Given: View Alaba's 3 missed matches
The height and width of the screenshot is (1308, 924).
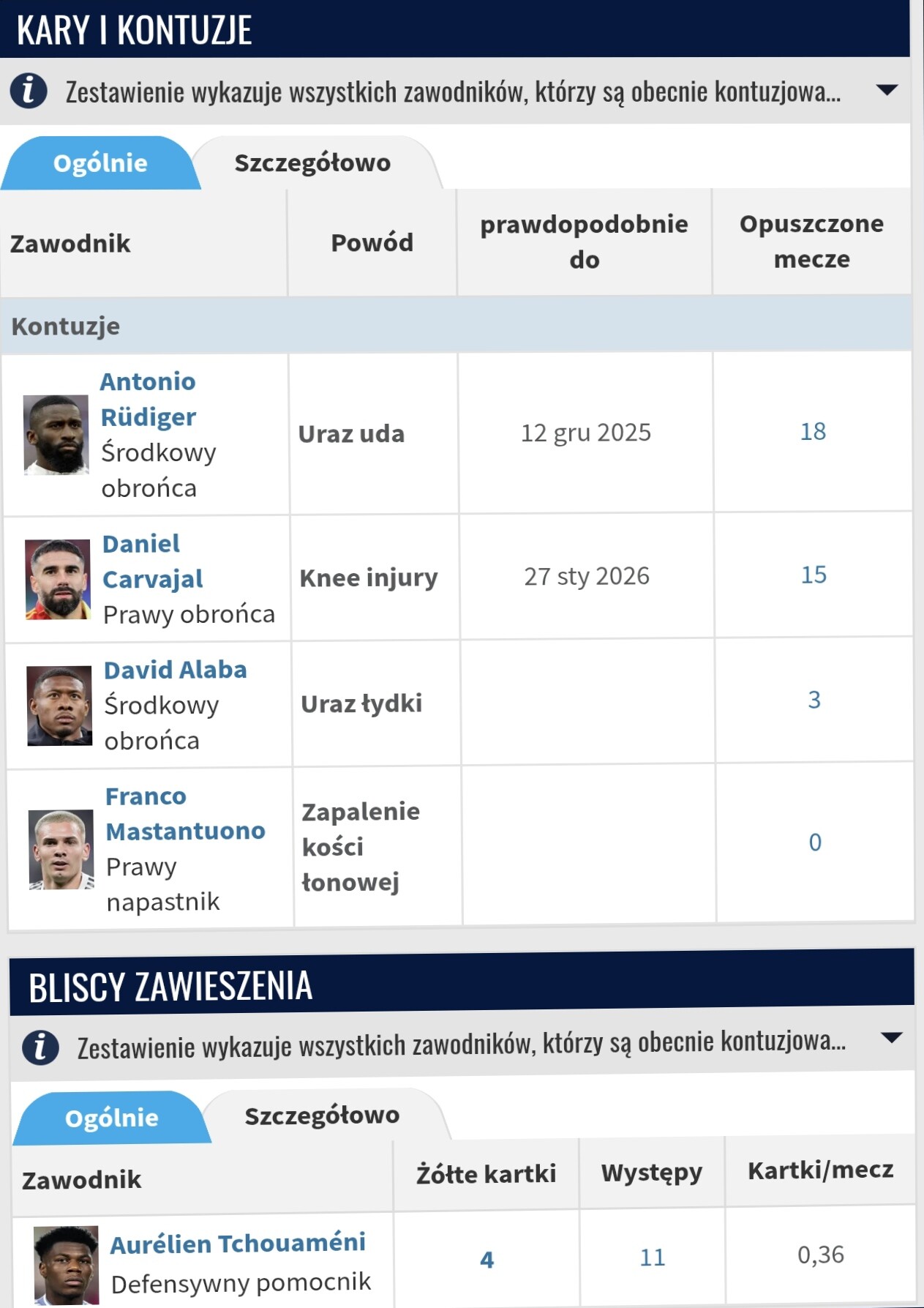Looking at the screenshot, I should point(814,700).
